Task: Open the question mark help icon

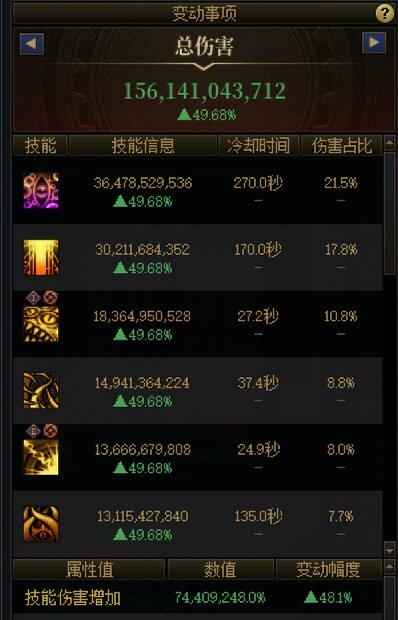Action: click(384, 13)
